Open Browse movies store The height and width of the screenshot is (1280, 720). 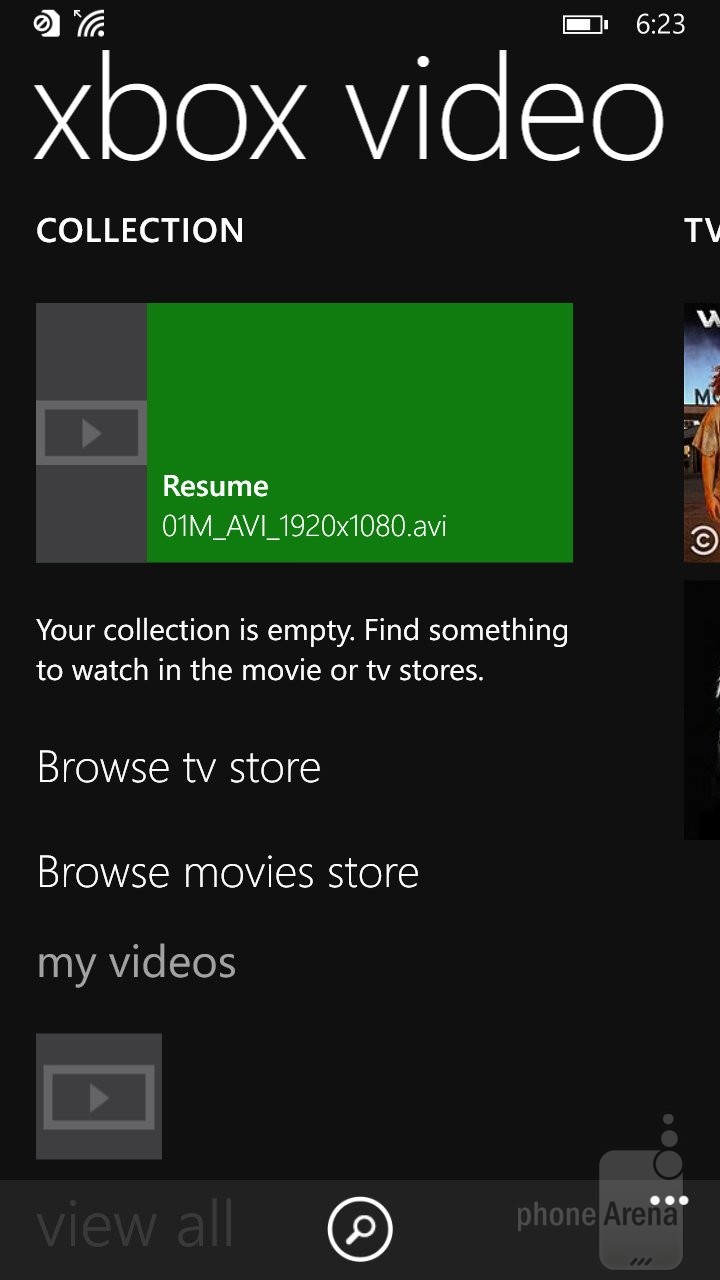pos(228,873)
